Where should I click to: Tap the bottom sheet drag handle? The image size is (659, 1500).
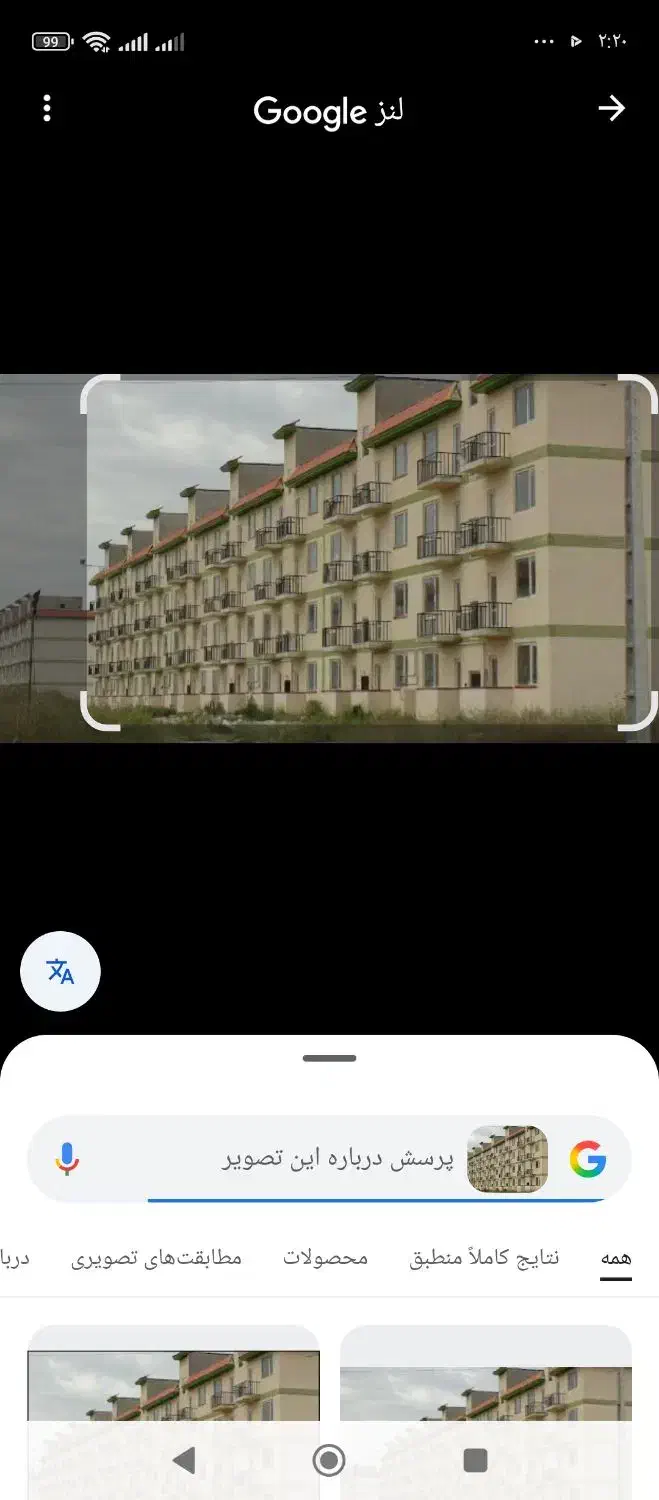329,1058
